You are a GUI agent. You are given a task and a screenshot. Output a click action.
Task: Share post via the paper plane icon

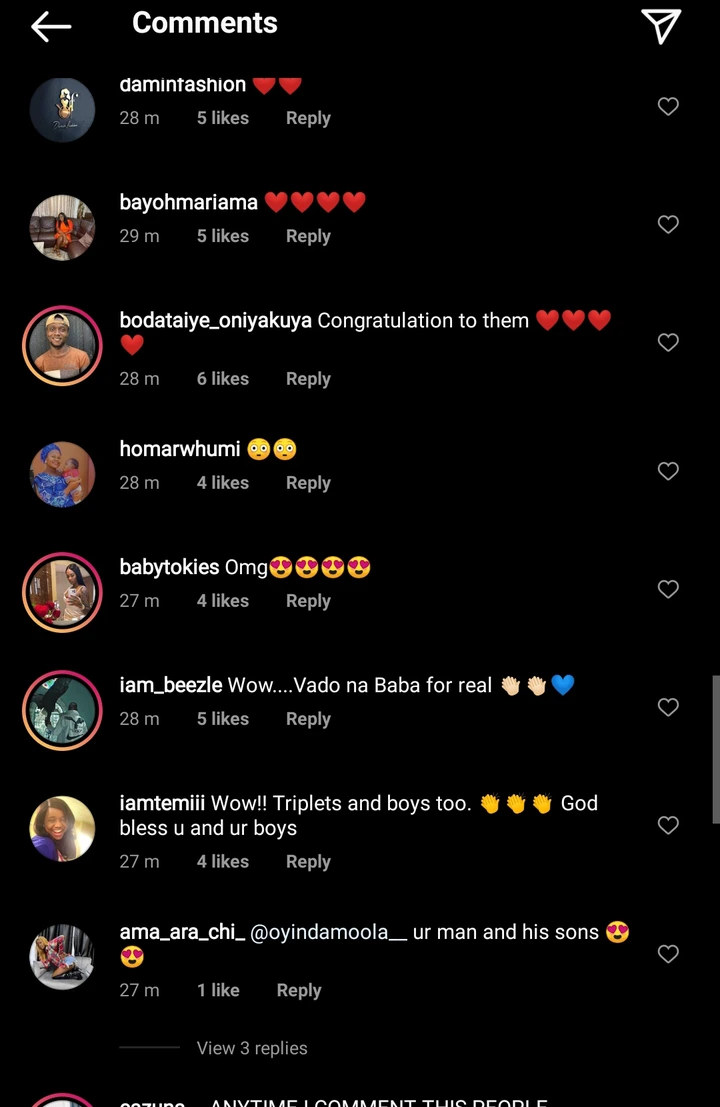(x=661, y=26)
